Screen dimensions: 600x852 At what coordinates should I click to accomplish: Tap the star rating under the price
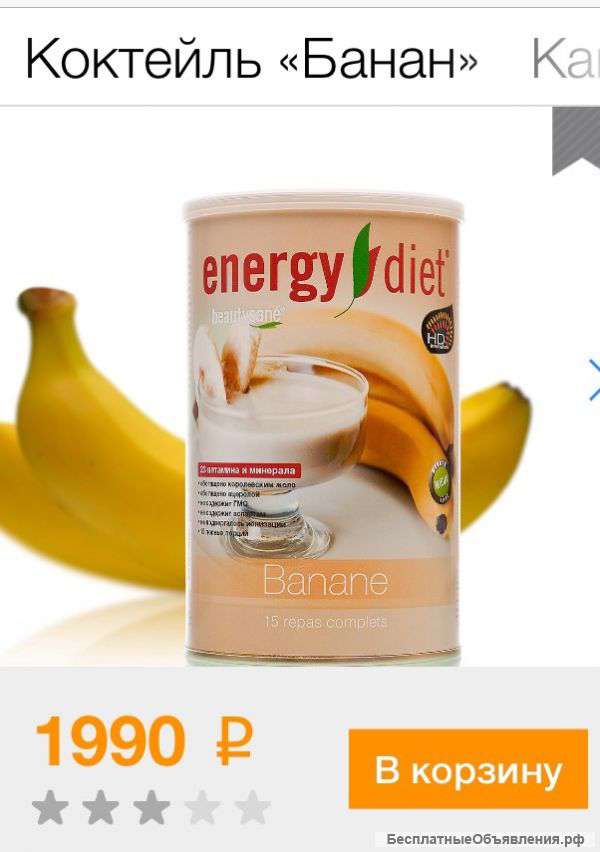[151, 807]
